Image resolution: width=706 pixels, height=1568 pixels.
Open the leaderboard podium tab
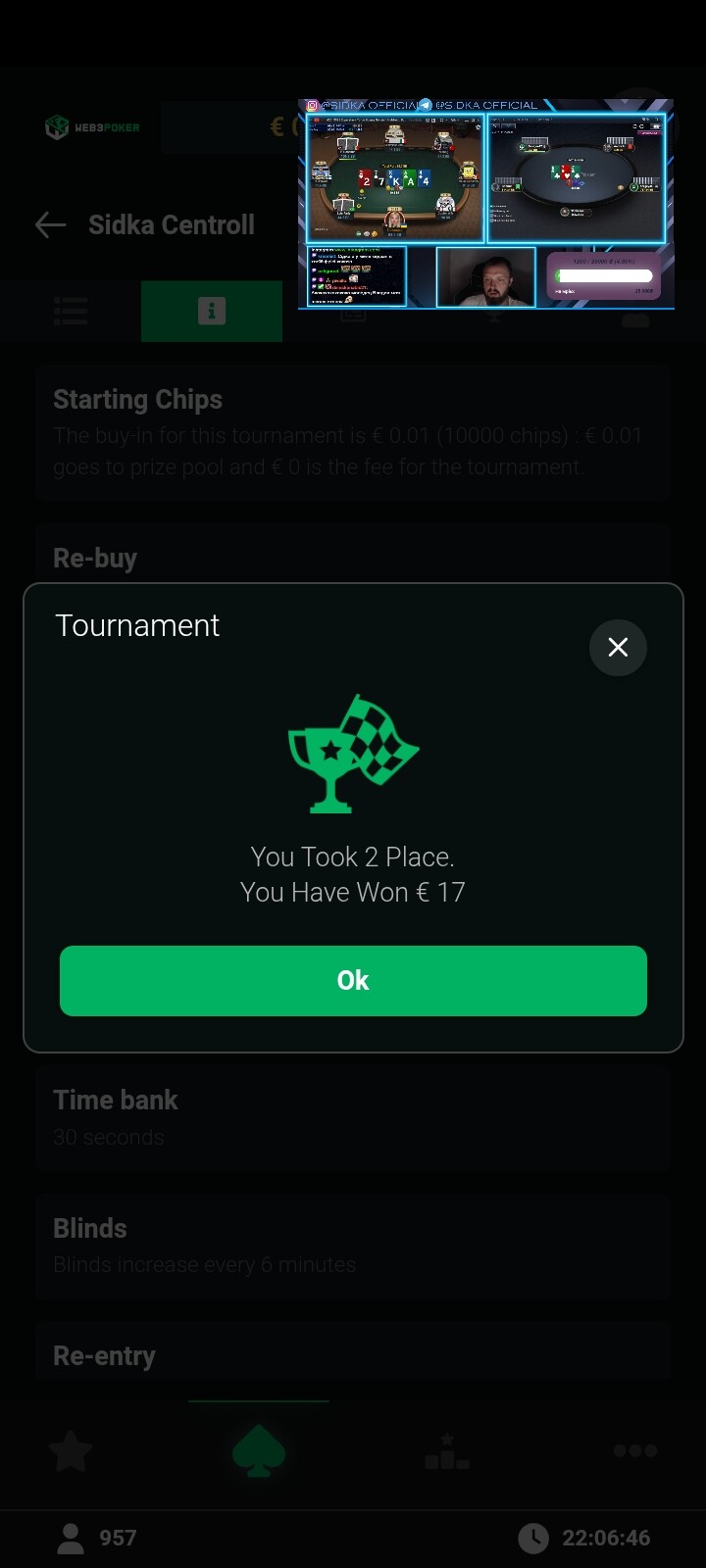point(447,1450)
